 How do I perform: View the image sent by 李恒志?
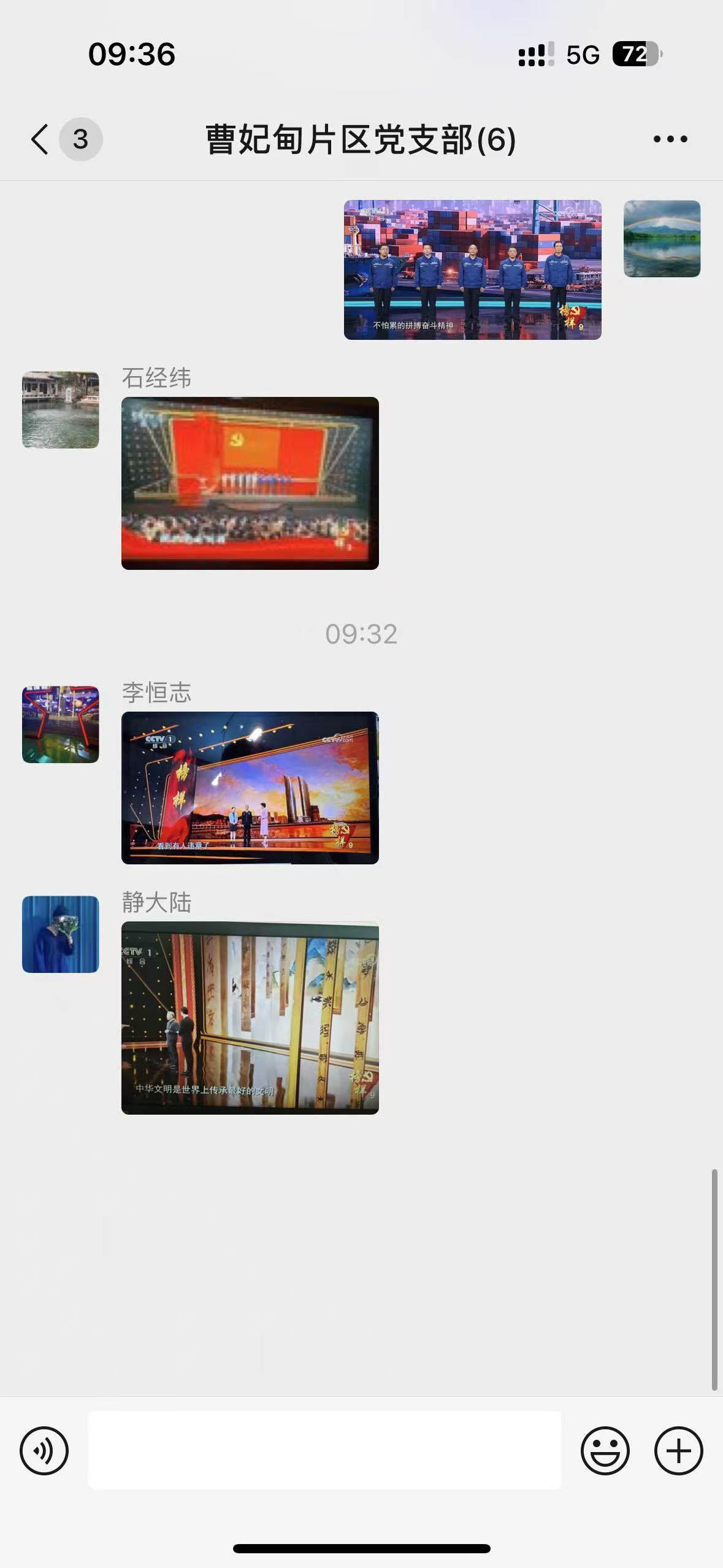coord(250,788)
